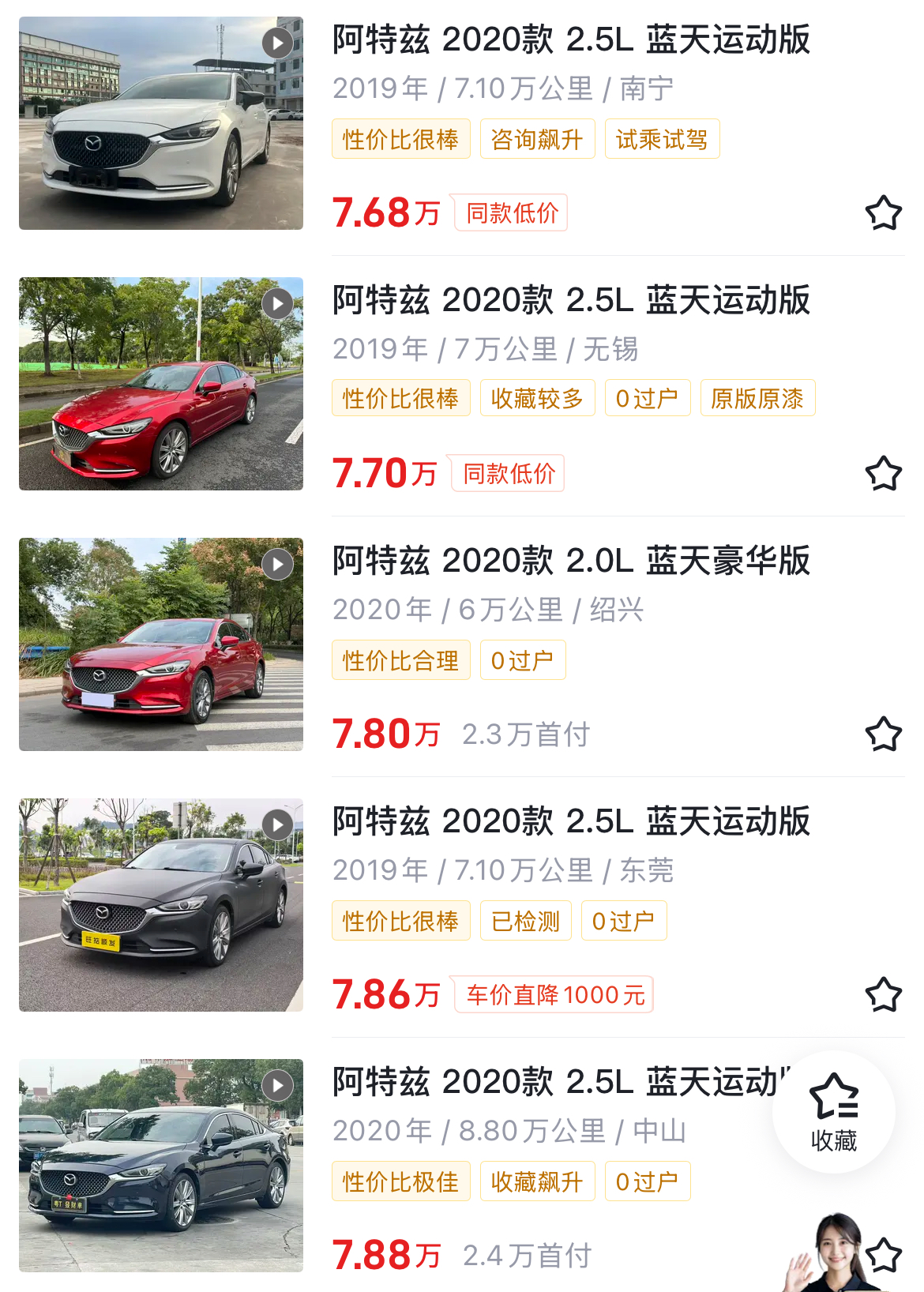Favorite the 7.86万 Atenza in 东莞
Viewport: 924px width, 1292px height.
(x=883, y=995)
